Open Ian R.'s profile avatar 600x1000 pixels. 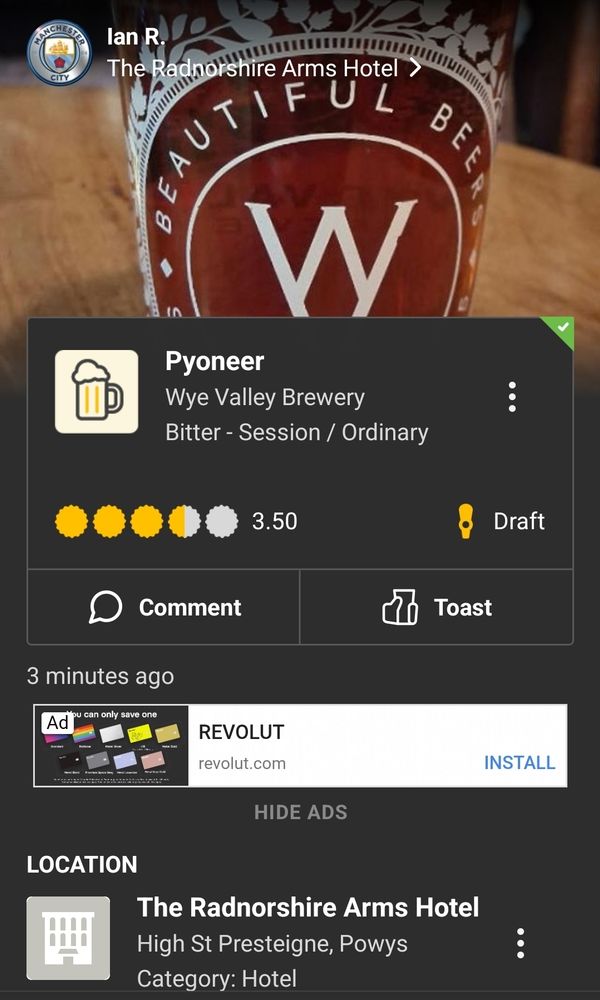(x=59, y=53)
